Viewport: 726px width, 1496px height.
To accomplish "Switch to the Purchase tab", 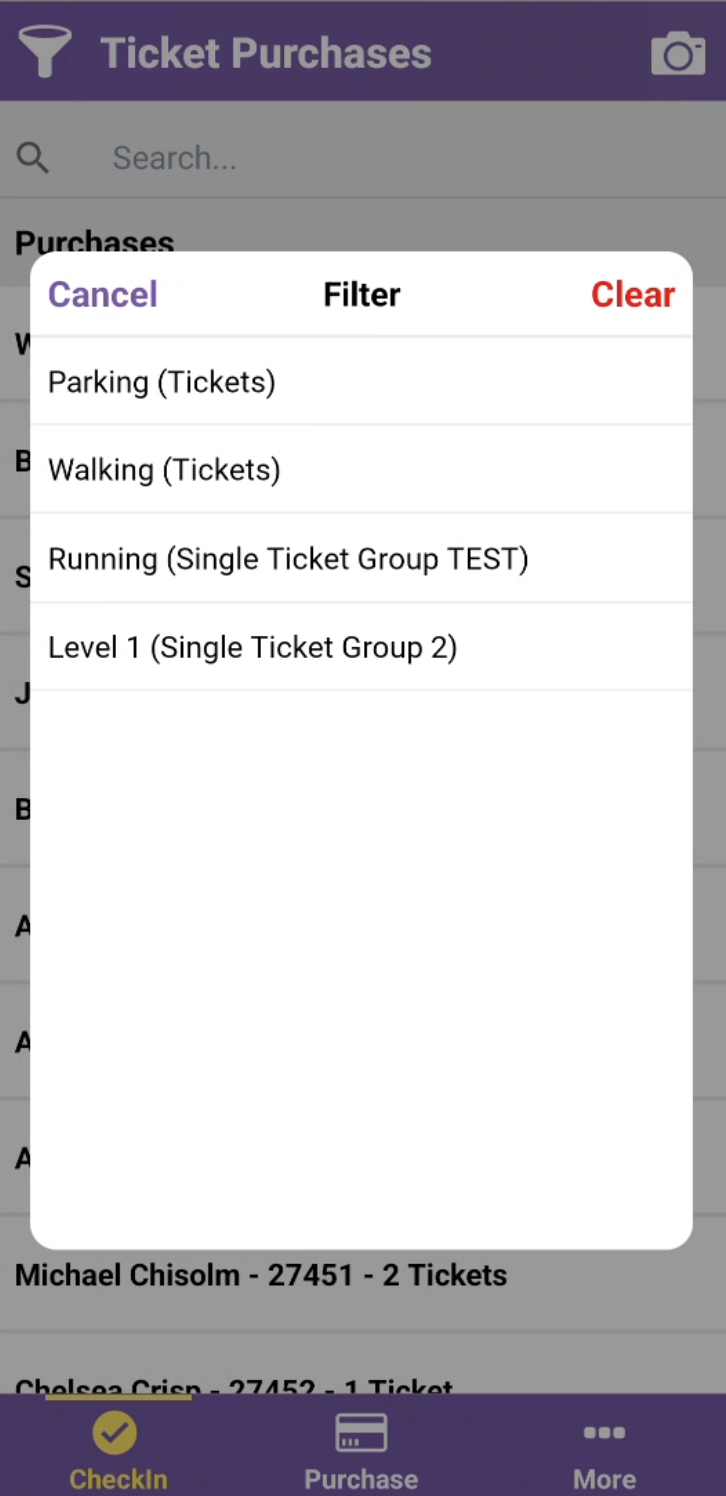I will 361,1449.
